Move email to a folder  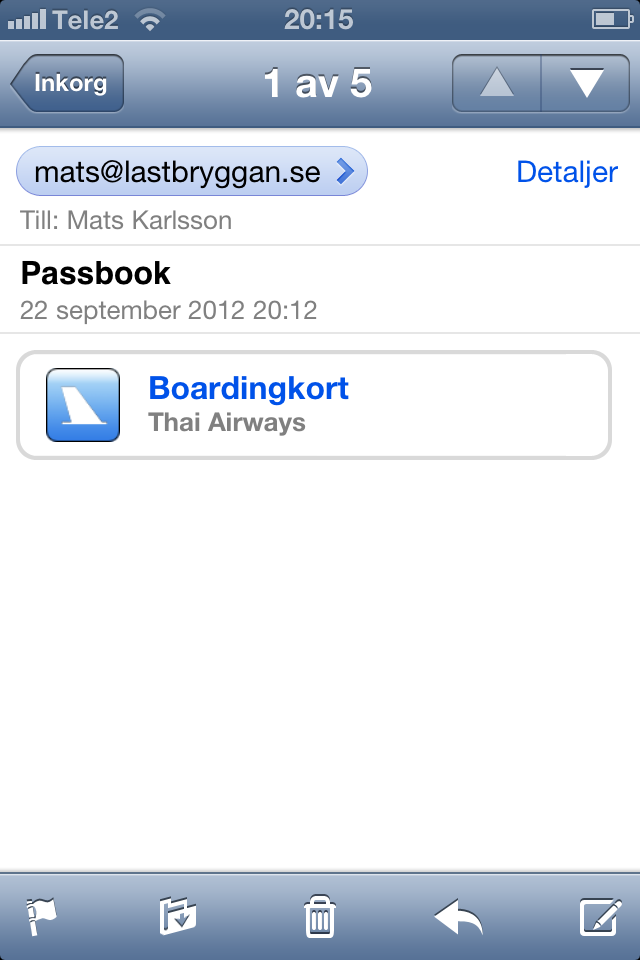(178, 916)
